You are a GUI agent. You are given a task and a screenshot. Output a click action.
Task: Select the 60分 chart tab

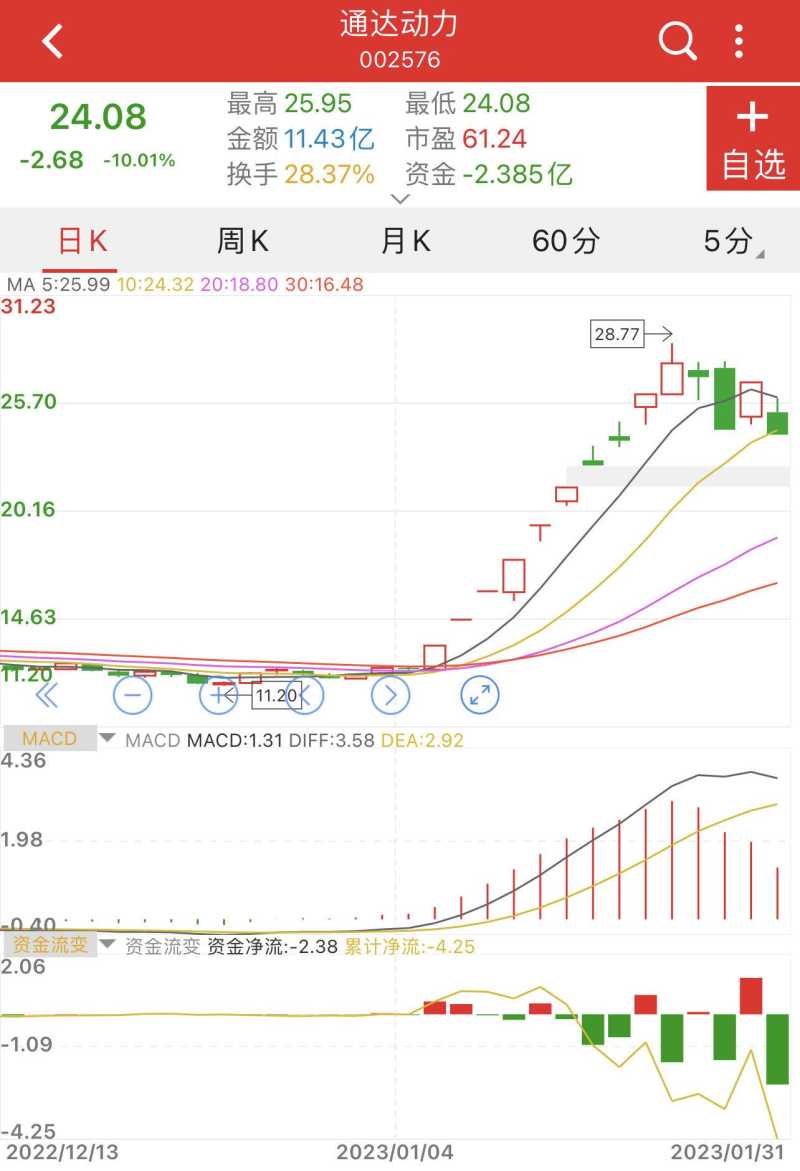(566, 241)
